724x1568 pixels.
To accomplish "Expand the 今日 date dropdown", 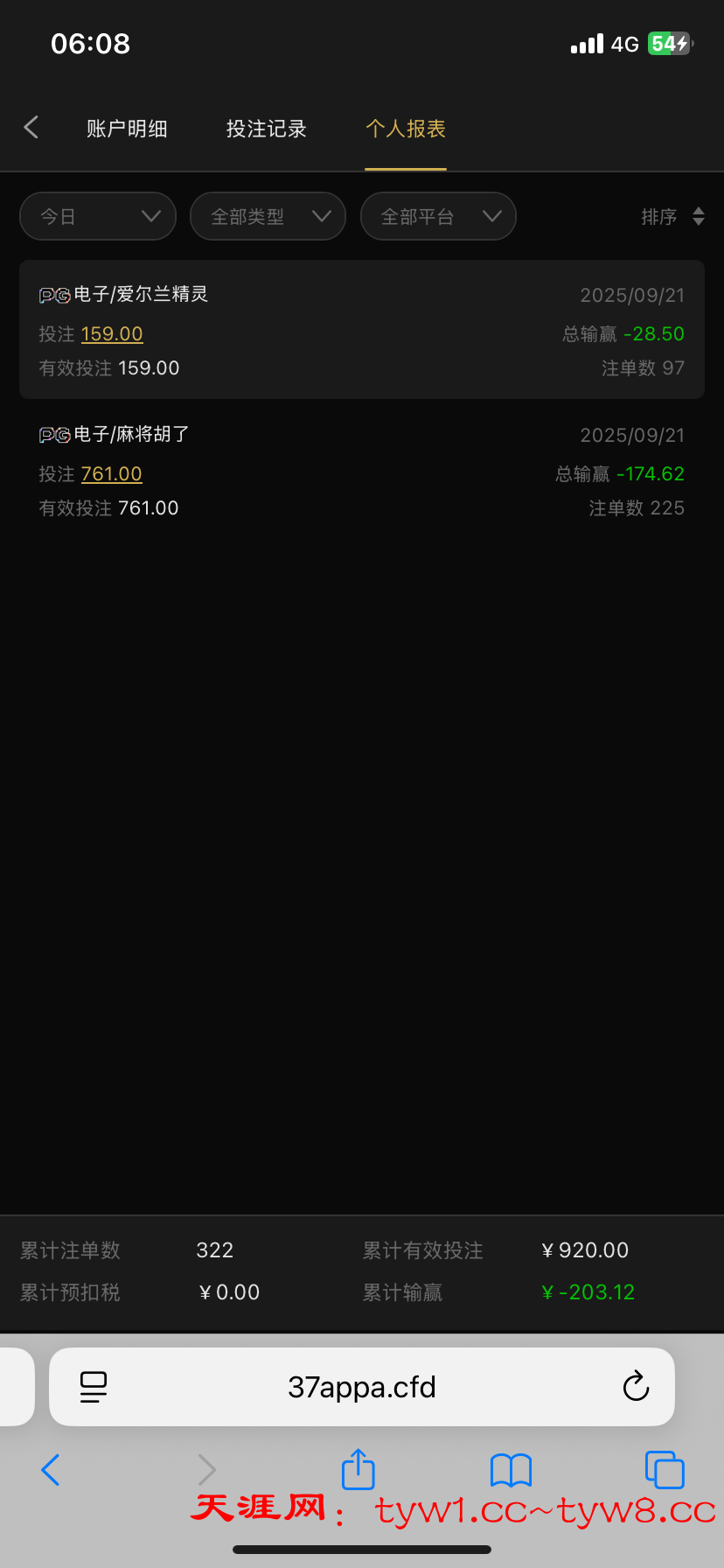I will (x=98, y=216).
